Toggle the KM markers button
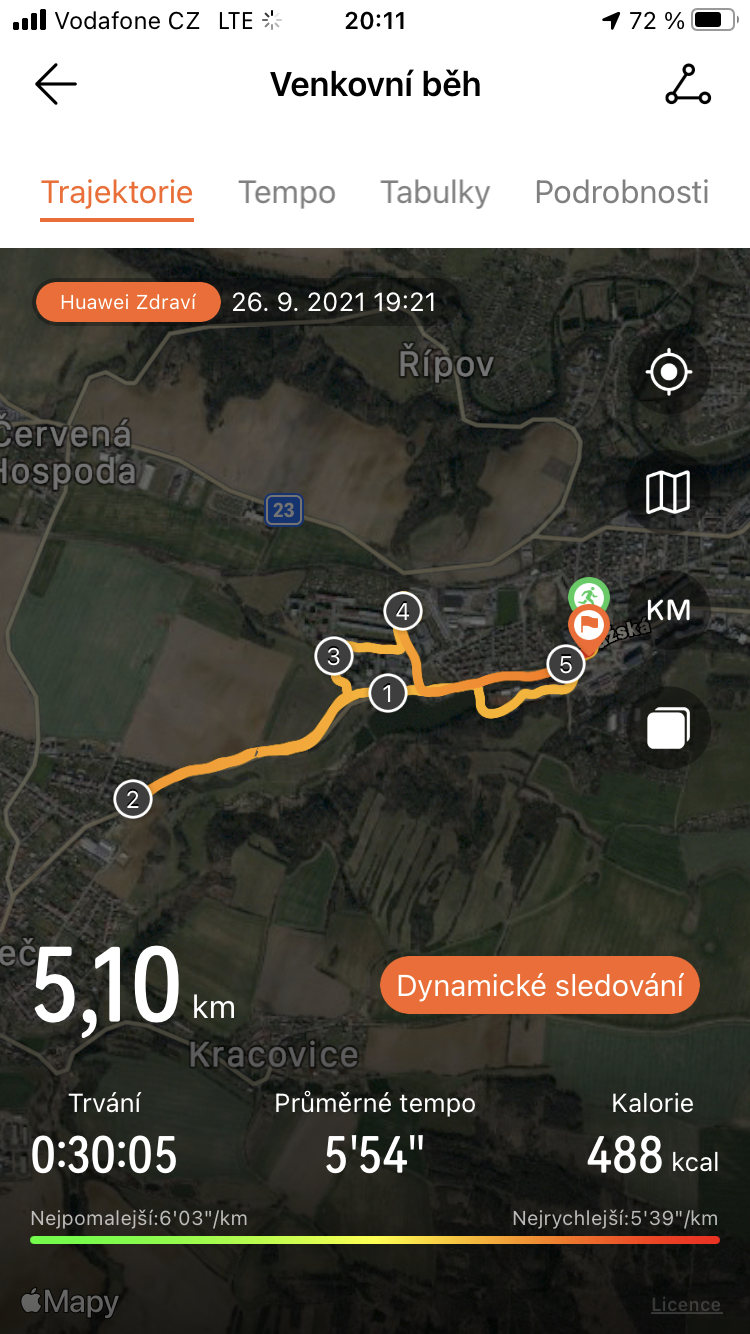Viewport: 750px width, 1334px height. click(668, 610)
